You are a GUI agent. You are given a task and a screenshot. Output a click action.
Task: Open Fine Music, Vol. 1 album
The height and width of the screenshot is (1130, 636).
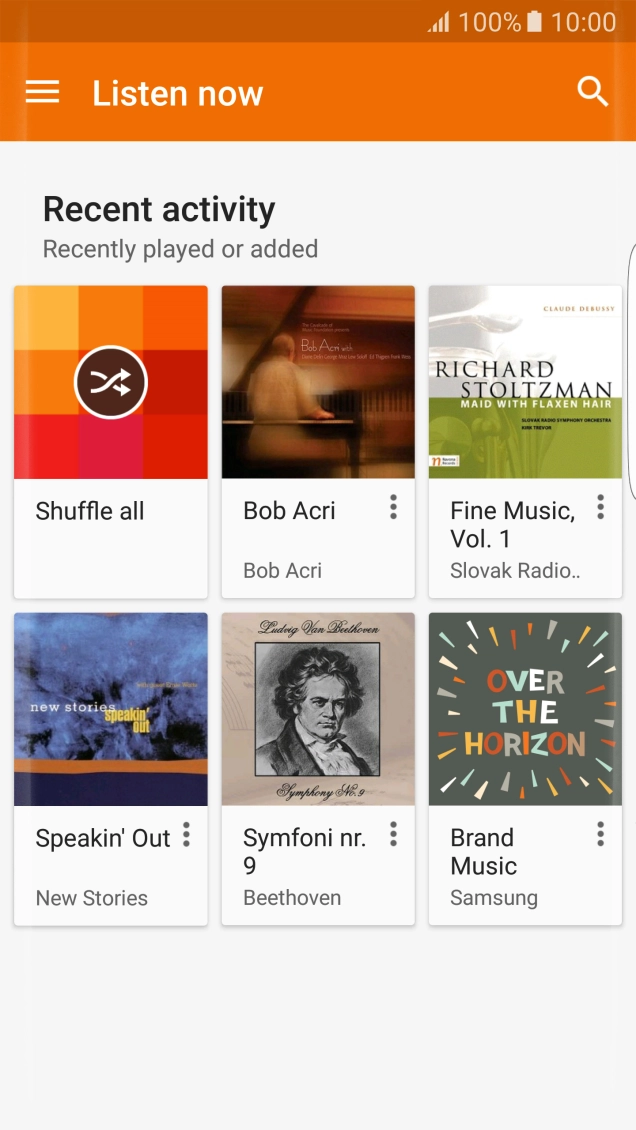coord(525,382)
